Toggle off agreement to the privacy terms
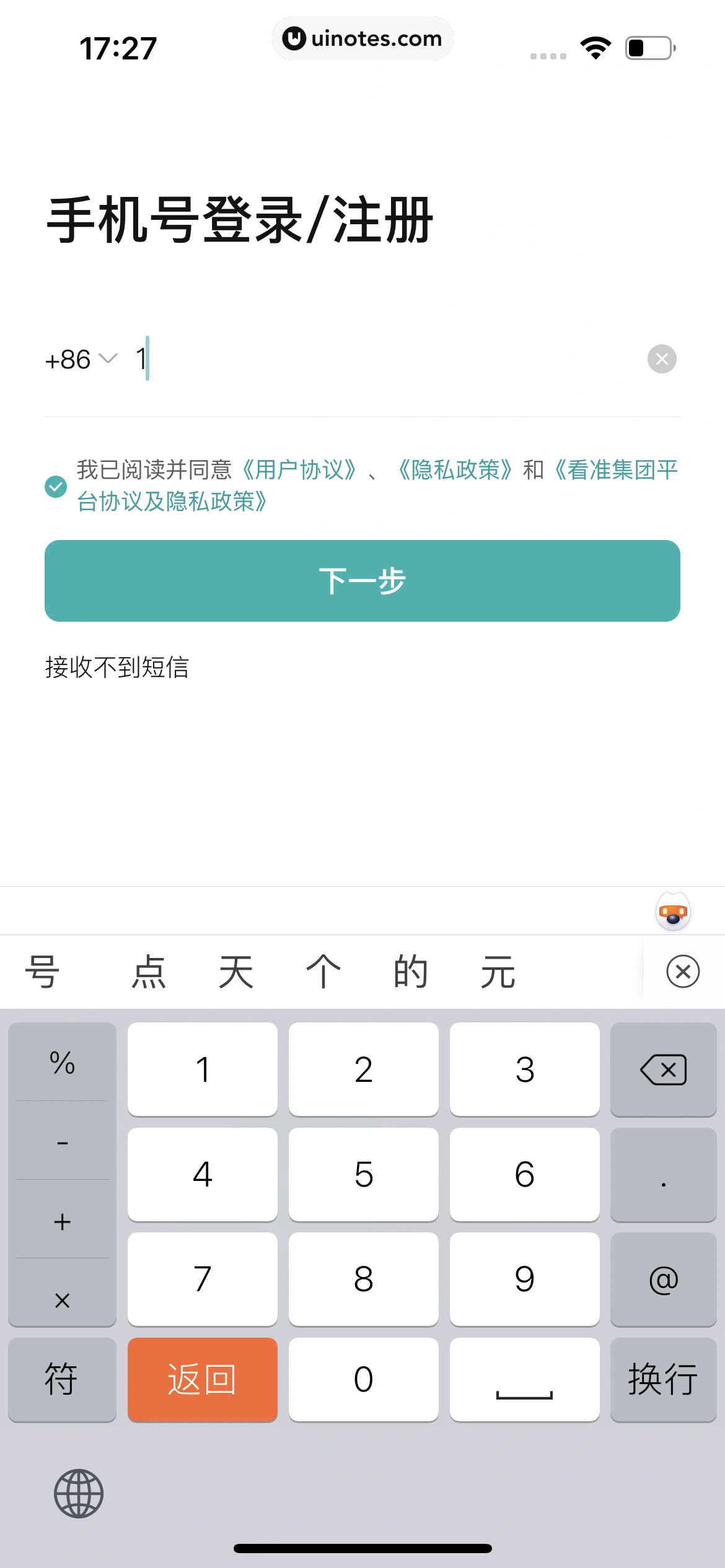725x1568 pixels. pyautogui.click(x=56, y=488)
